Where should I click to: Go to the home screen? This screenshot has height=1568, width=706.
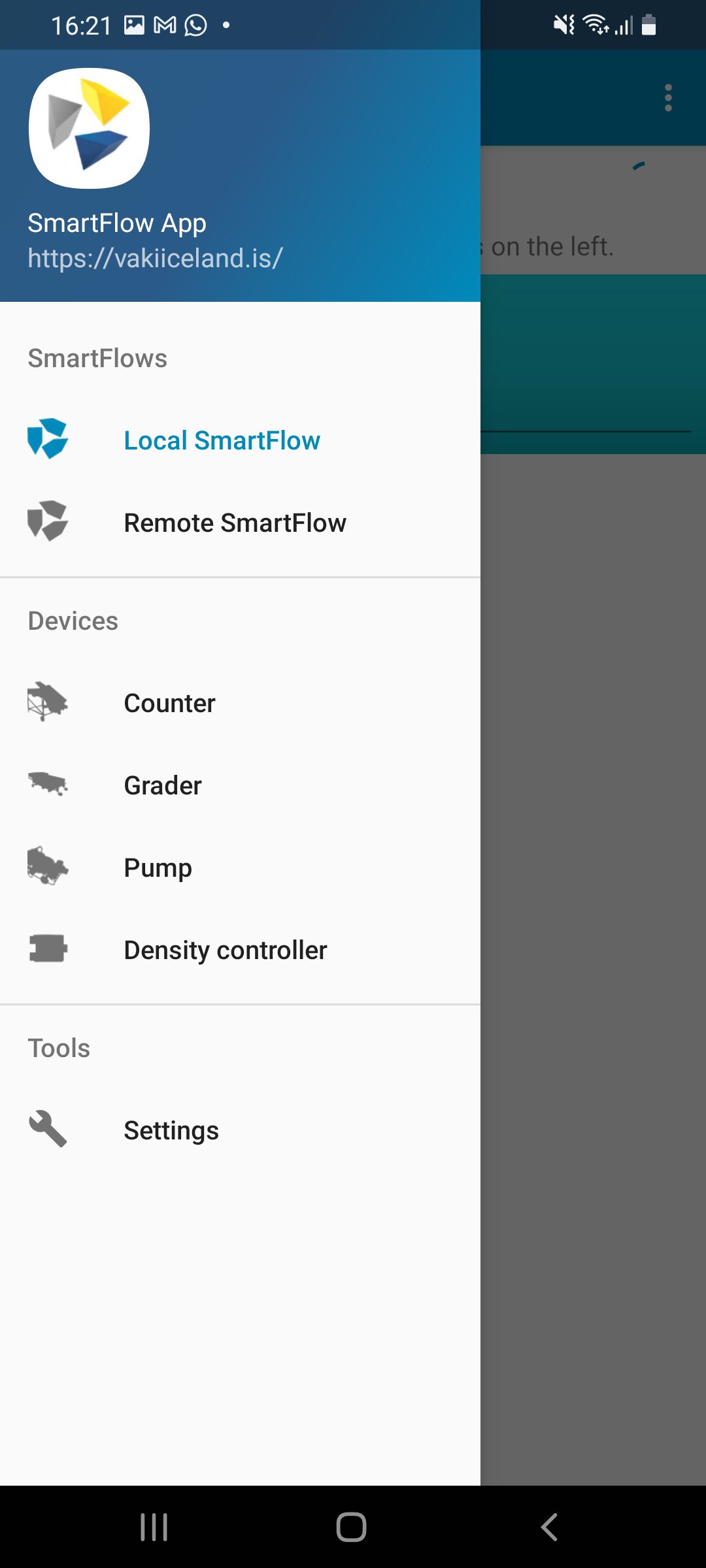pos(351,1527)
